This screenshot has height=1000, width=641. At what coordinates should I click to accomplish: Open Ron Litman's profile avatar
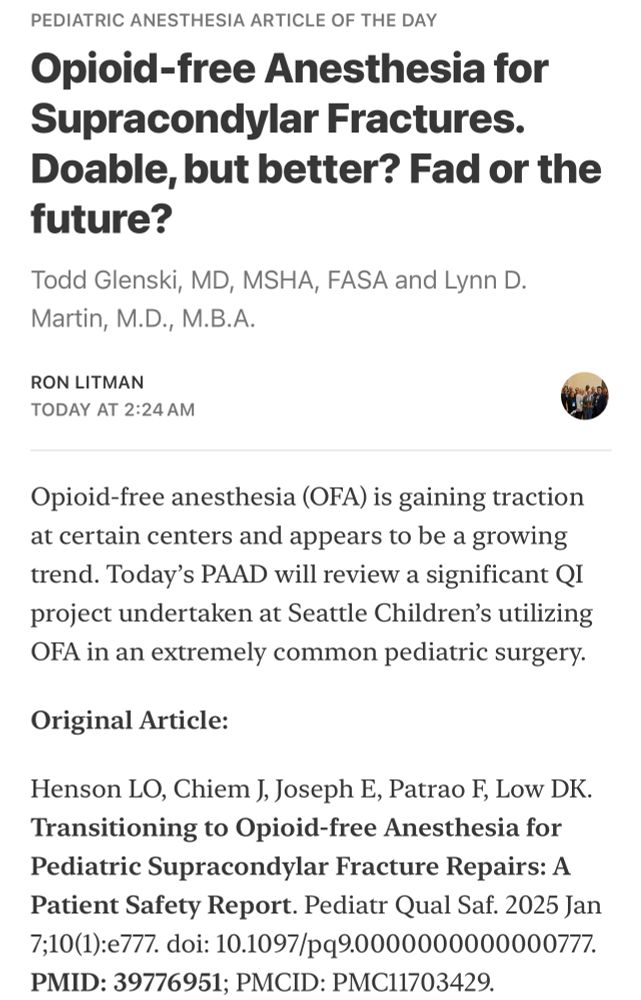(x=584, y=396)
